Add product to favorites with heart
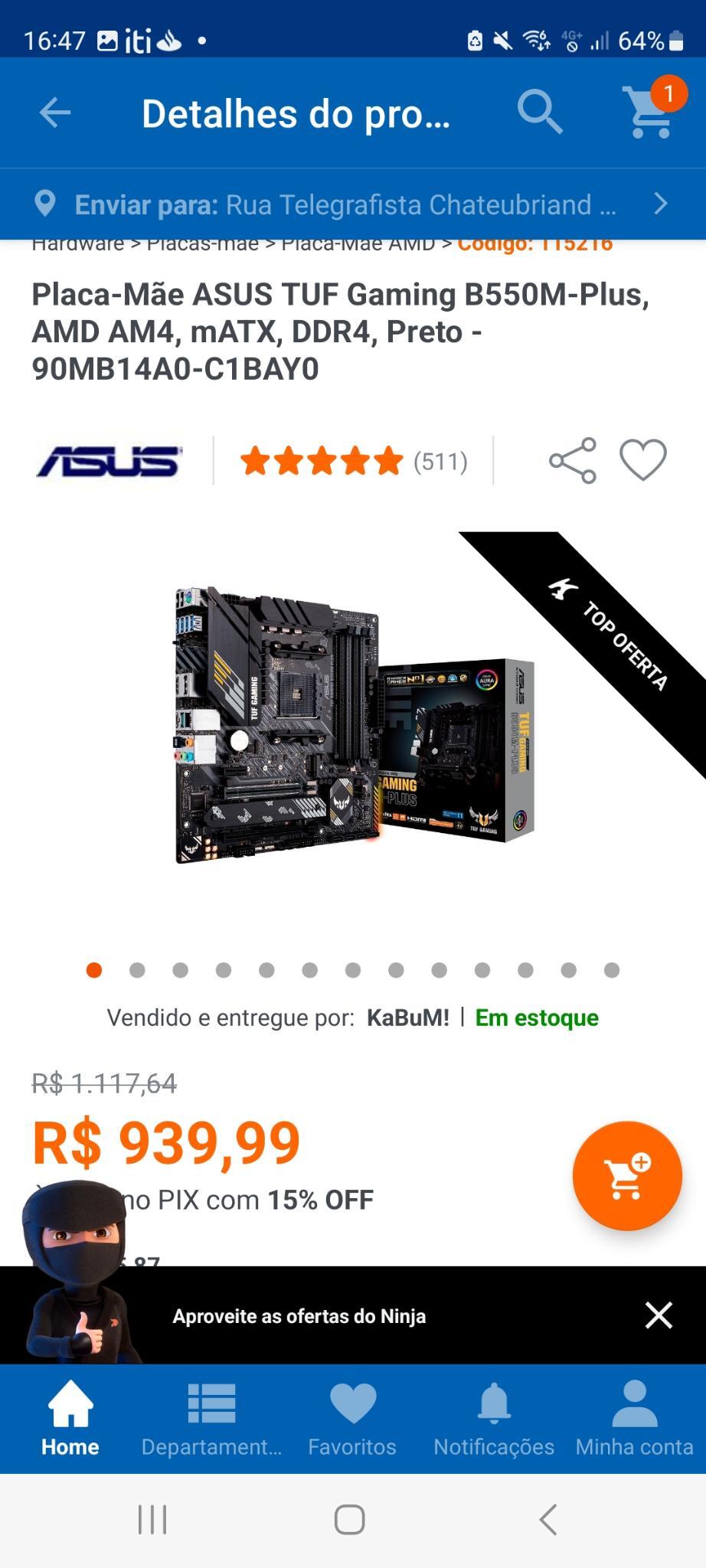Image resolution: width=706 pixels, height=1568 pixels. pos(643,460)
